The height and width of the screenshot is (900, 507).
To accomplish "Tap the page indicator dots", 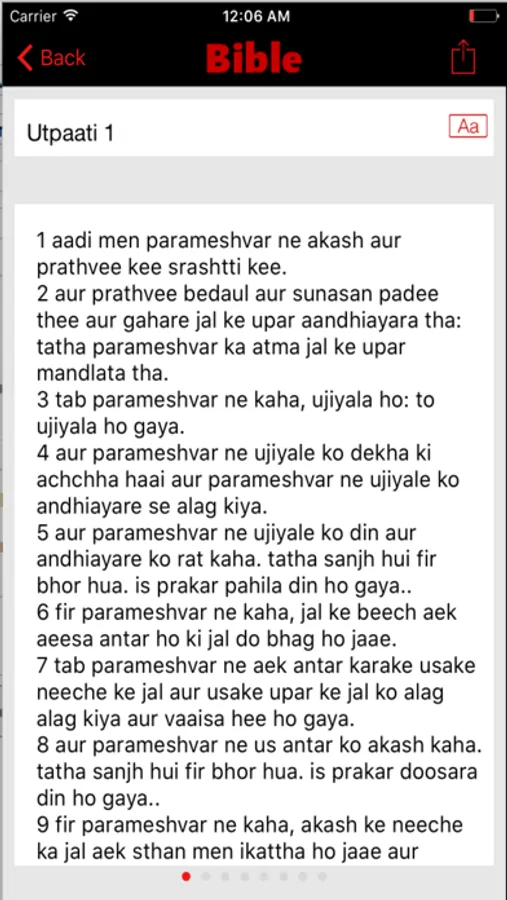I will (x=254, y=876).
